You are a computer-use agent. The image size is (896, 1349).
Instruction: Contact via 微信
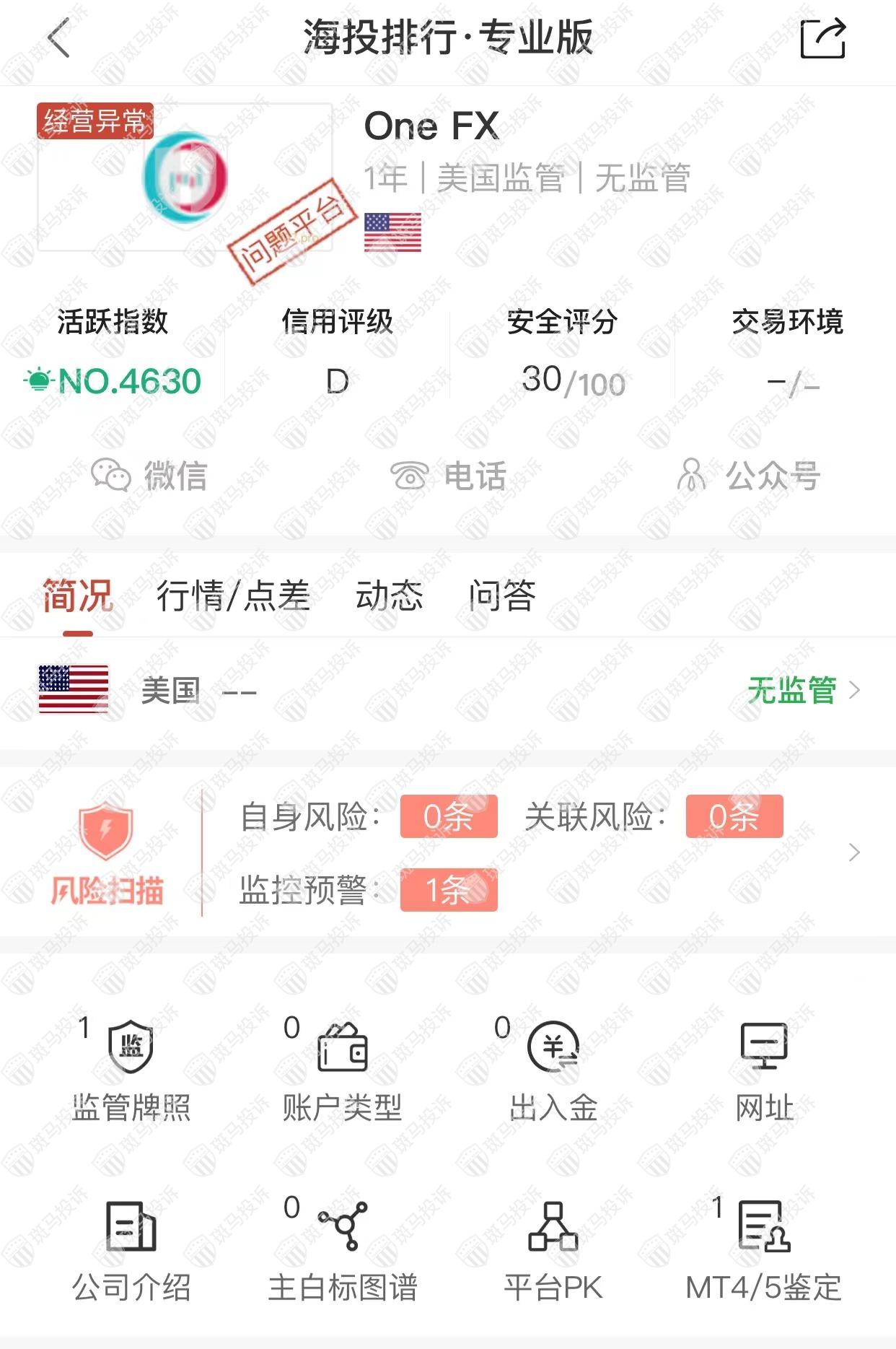[x=149, y=476]
